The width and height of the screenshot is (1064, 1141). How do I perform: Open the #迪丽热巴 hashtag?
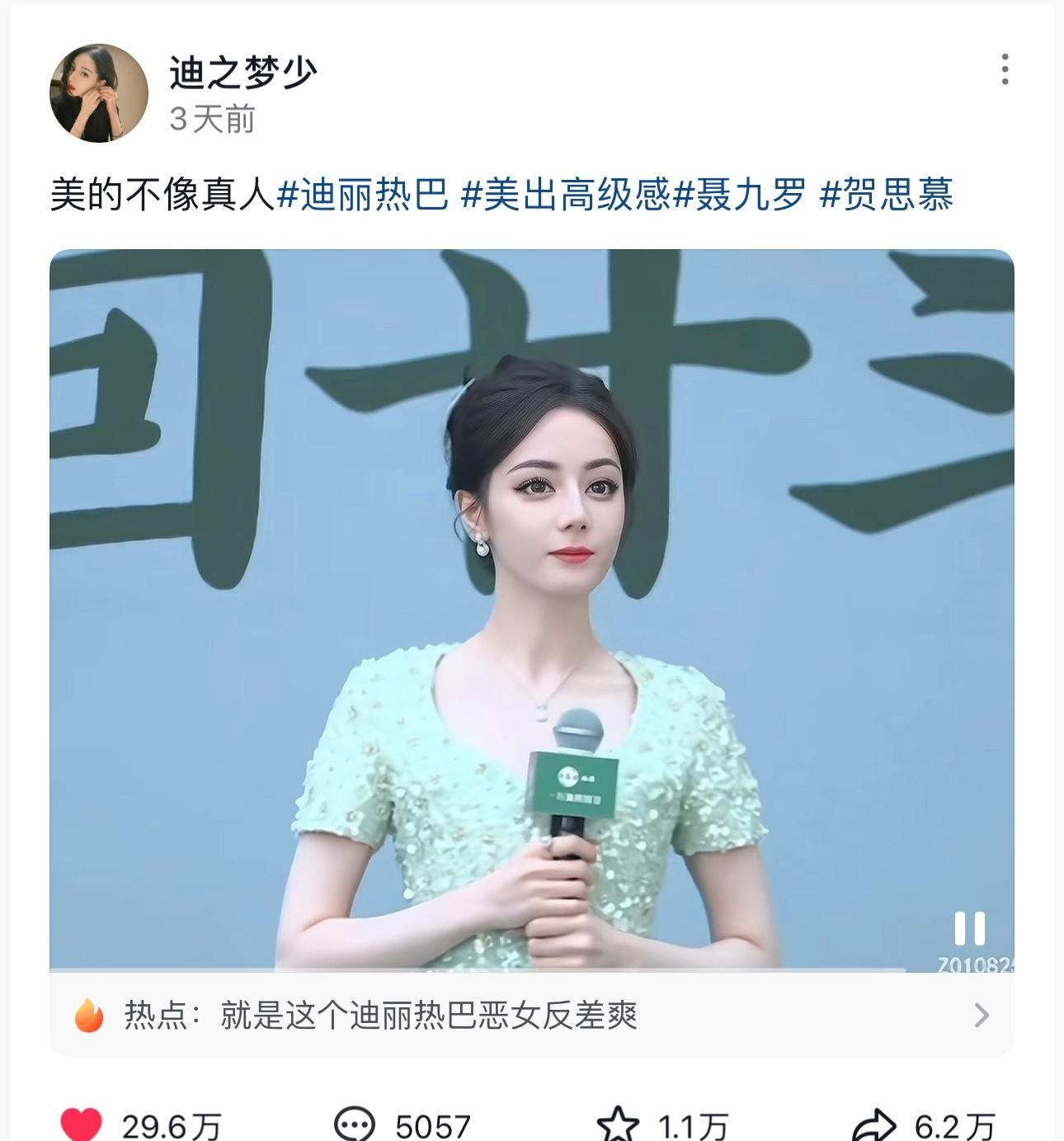pos(363,196)
